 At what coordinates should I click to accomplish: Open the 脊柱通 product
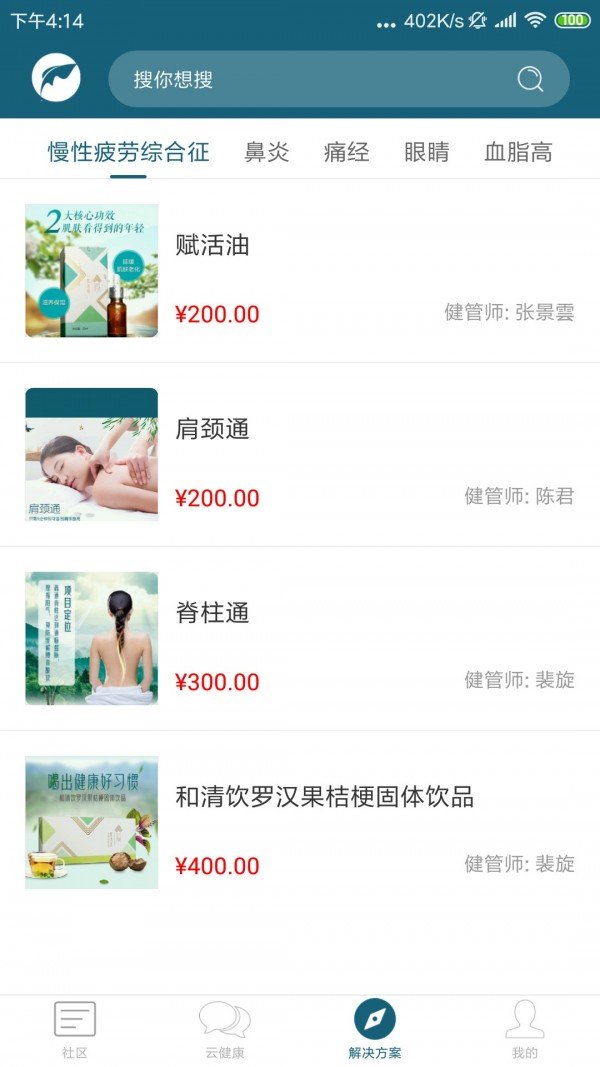tap(300, 638)
